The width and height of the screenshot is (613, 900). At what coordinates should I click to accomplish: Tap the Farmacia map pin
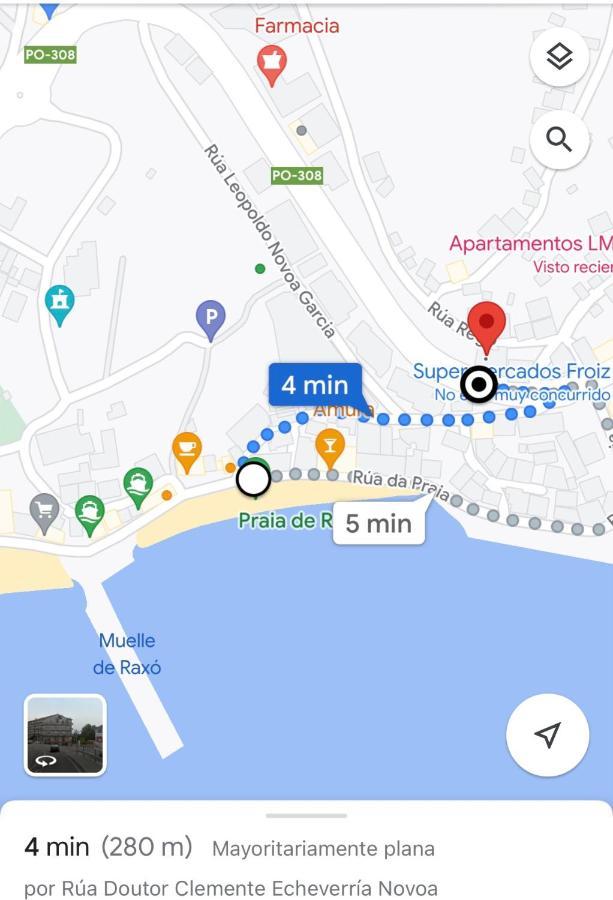tap(271, 63)
